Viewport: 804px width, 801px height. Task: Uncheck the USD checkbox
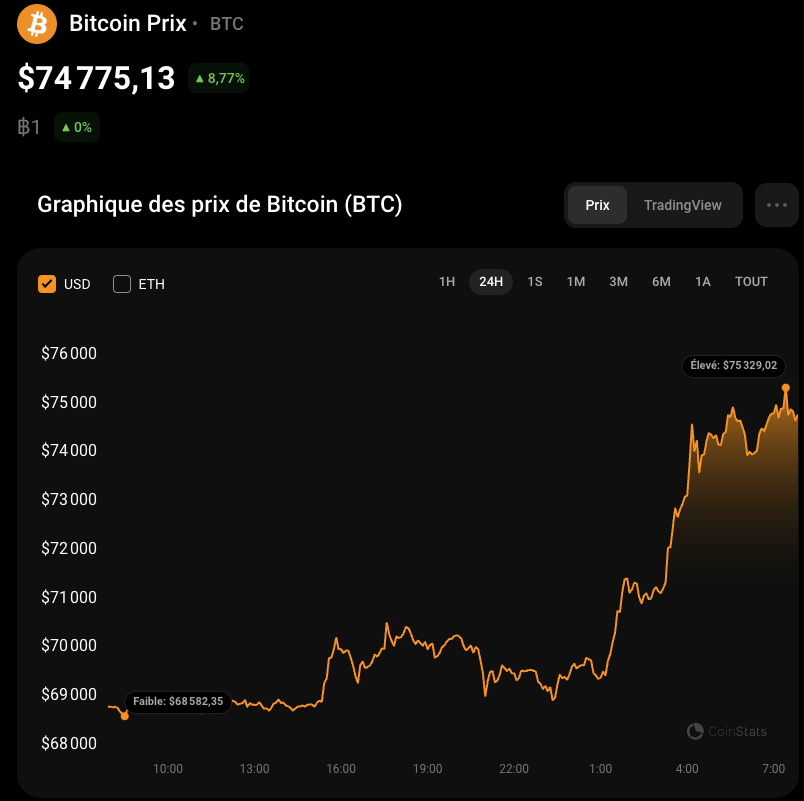pyautogui.click(x=47, y=284)
